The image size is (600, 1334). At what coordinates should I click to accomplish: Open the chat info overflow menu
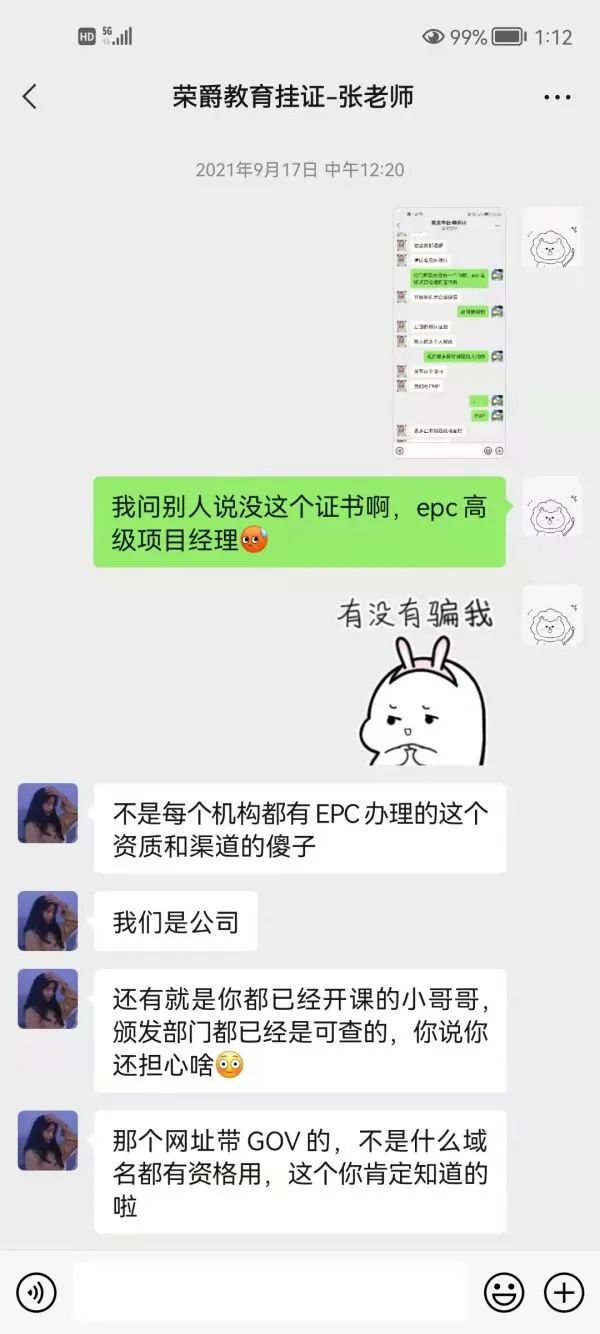tap(556, 97)
